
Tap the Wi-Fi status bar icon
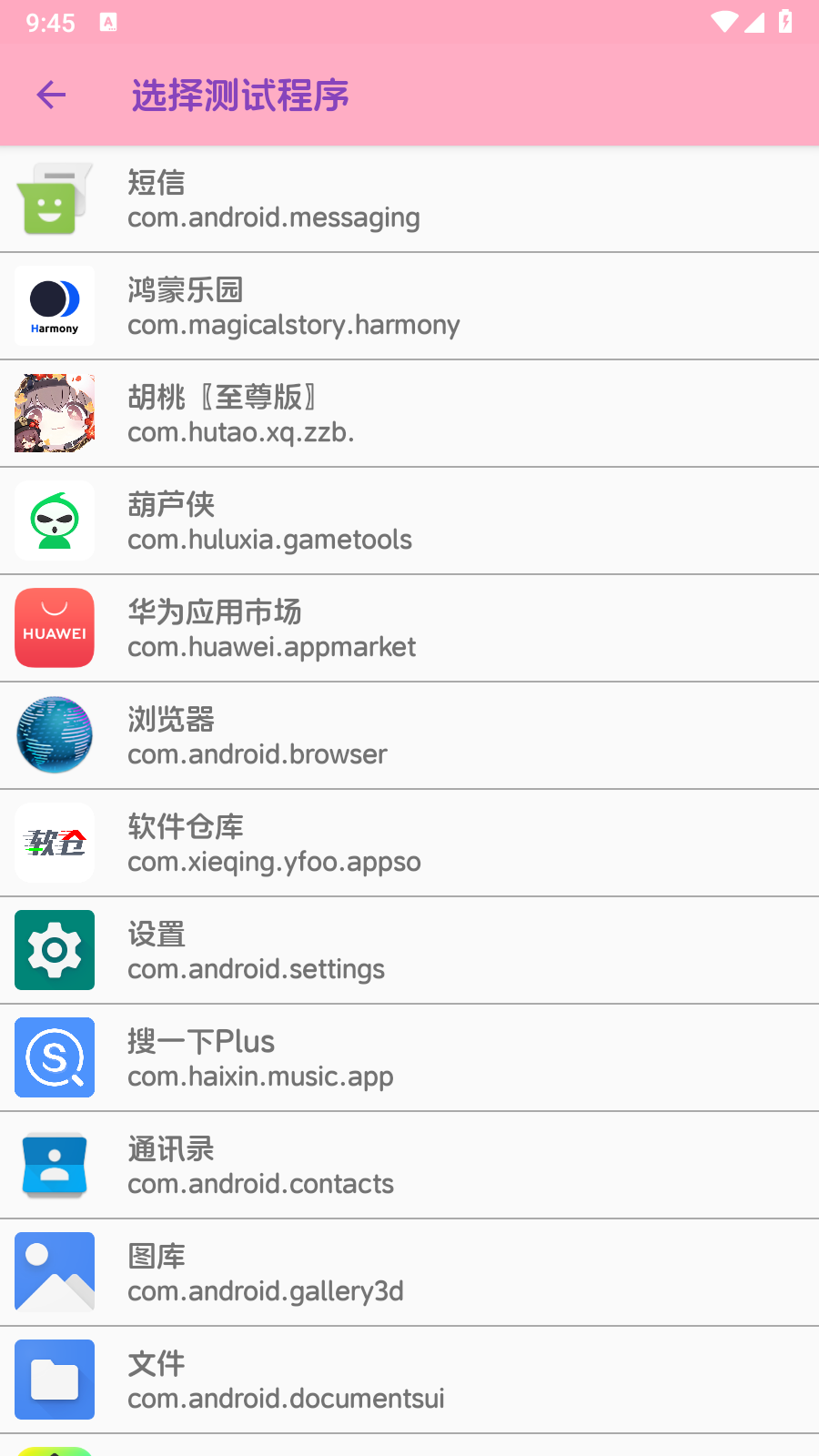coord(723,23)
